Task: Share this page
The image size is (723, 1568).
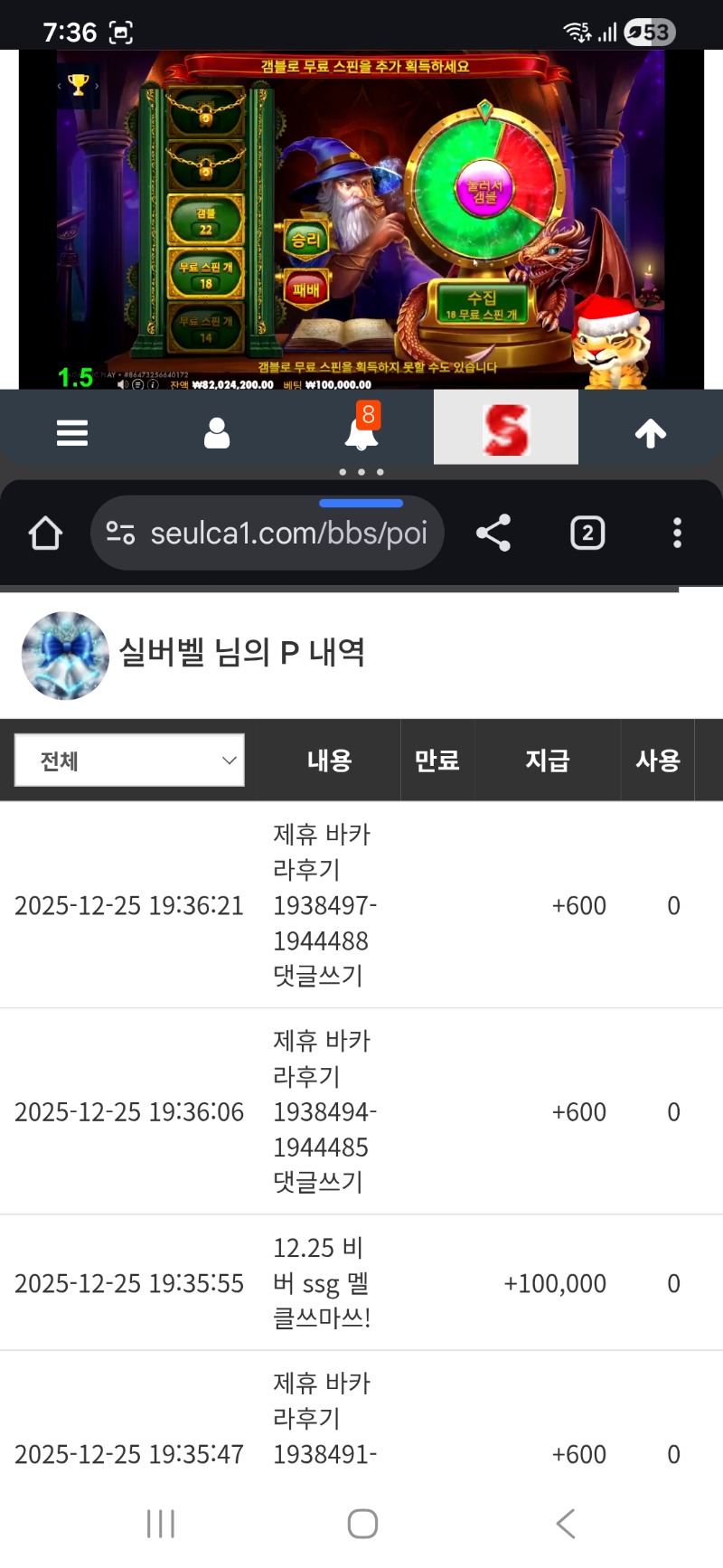Action: 493,534
